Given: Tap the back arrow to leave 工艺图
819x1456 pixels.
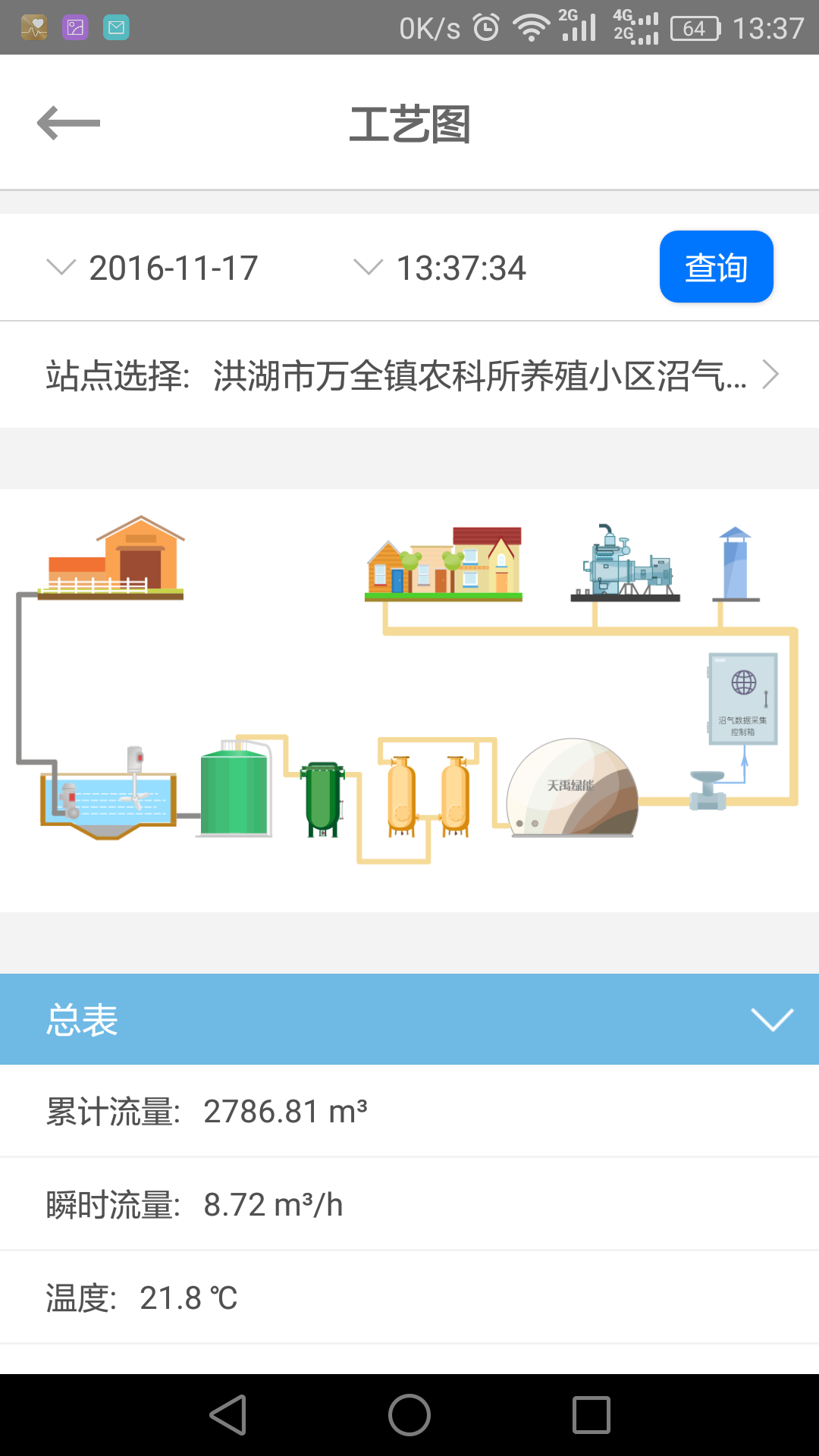Looking at the screenshot, I should pos(68,122).
